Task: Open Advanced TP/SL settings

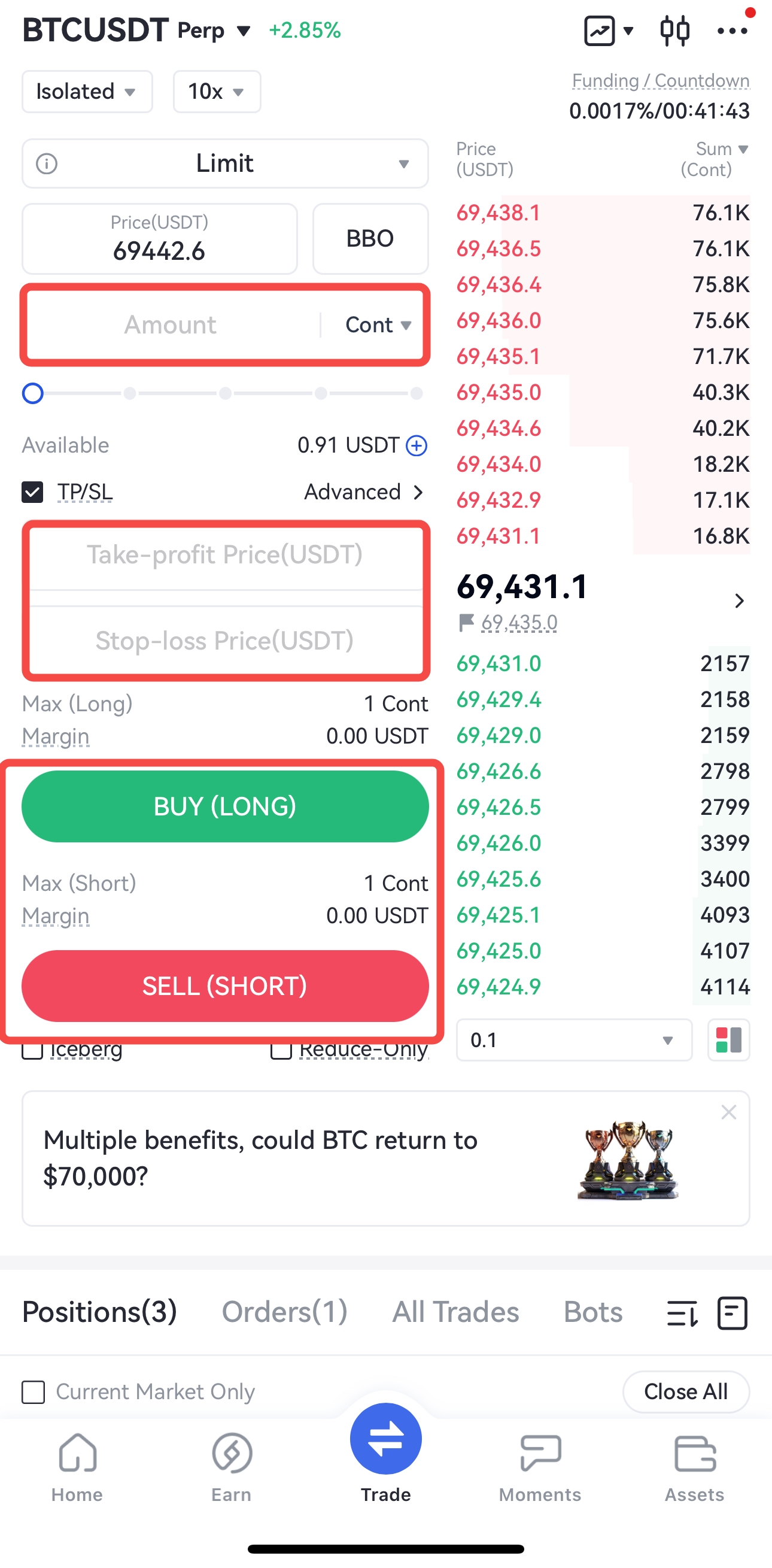Action: coord(363,492)
